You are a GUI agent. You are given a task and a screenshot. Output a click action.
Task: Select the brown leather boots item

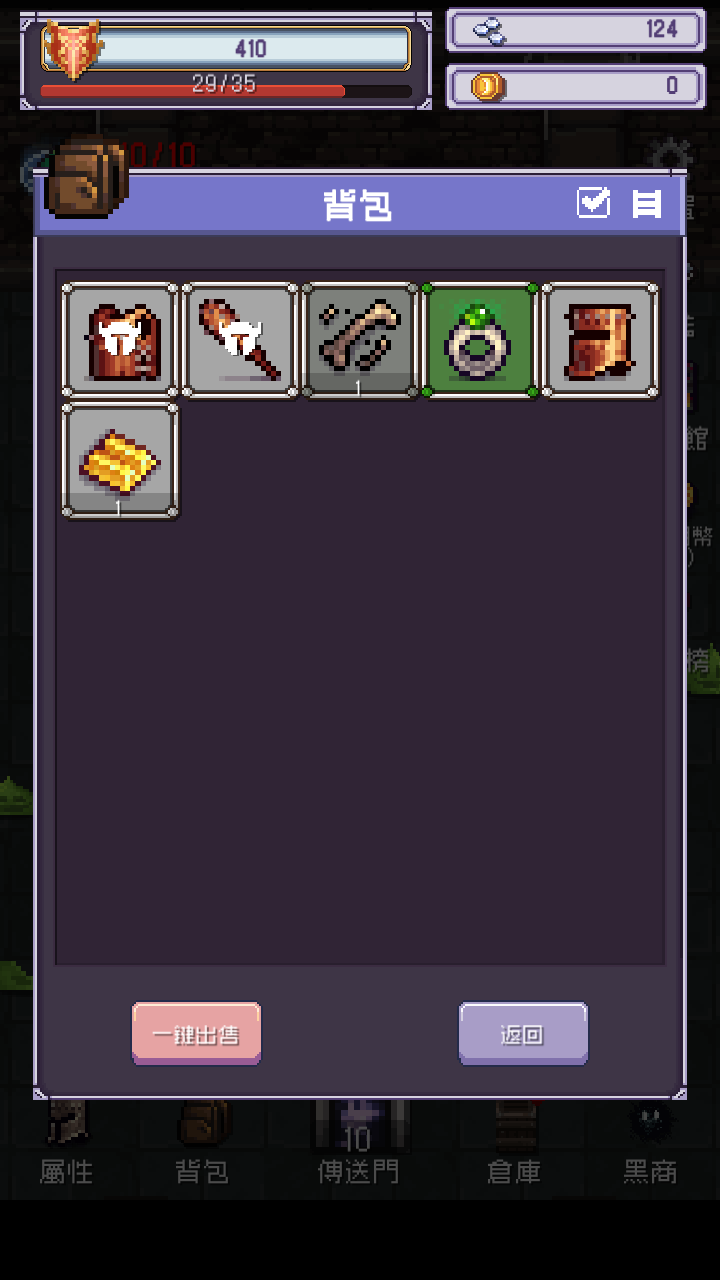pyautogui.click(x=600, y=341)
